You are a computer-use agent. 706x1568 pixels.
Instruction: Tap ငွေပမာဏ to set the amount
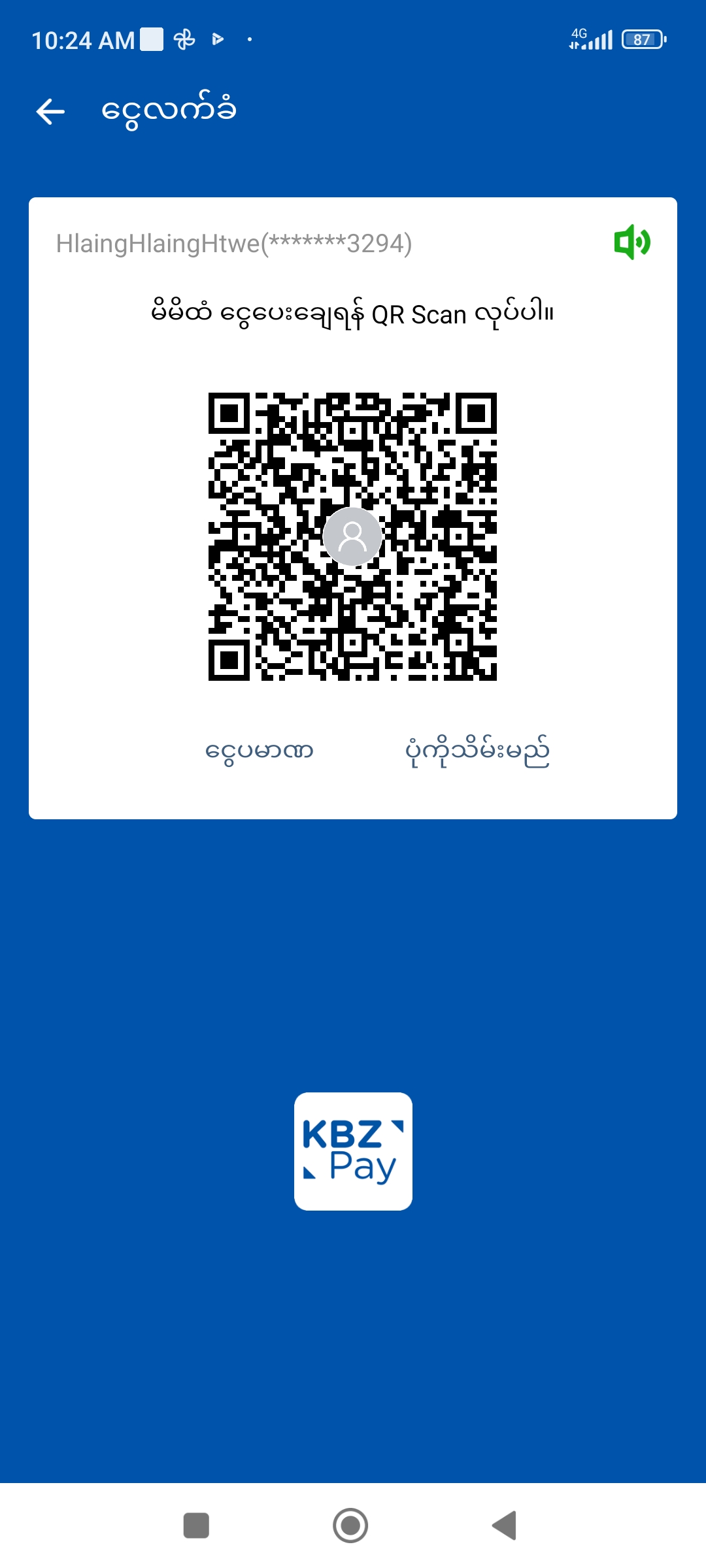point(260,751)
